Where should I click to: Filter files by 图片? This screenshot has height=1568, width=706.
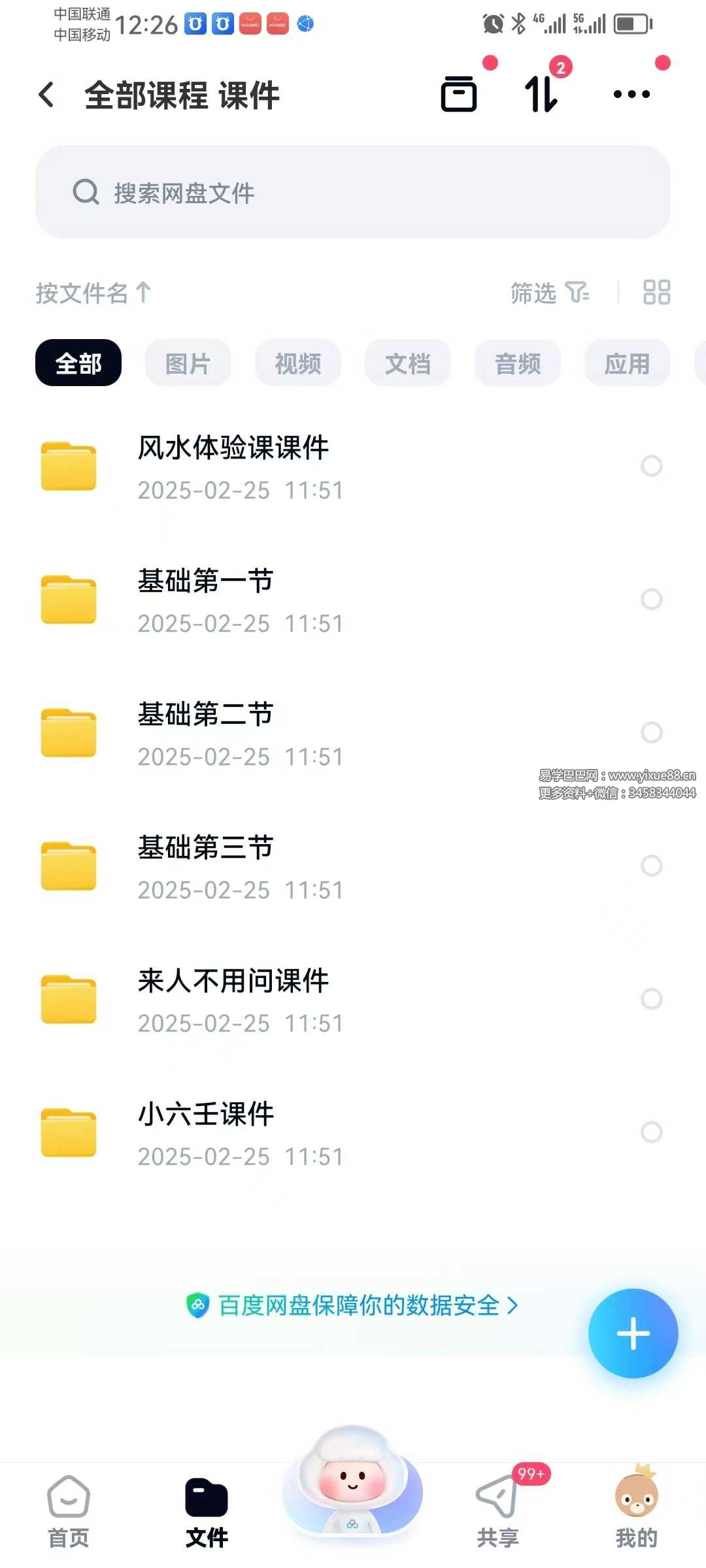point(188,363)
